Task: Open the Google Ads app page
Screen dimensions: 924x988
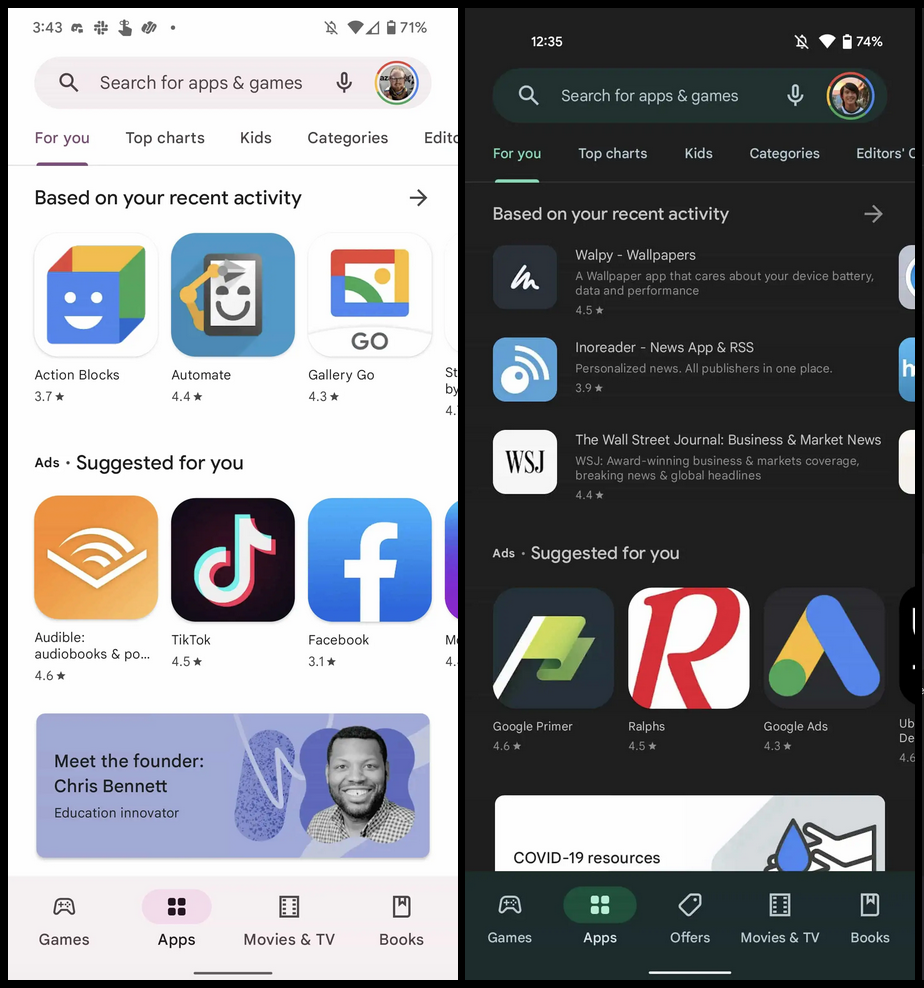Action: 823,648
